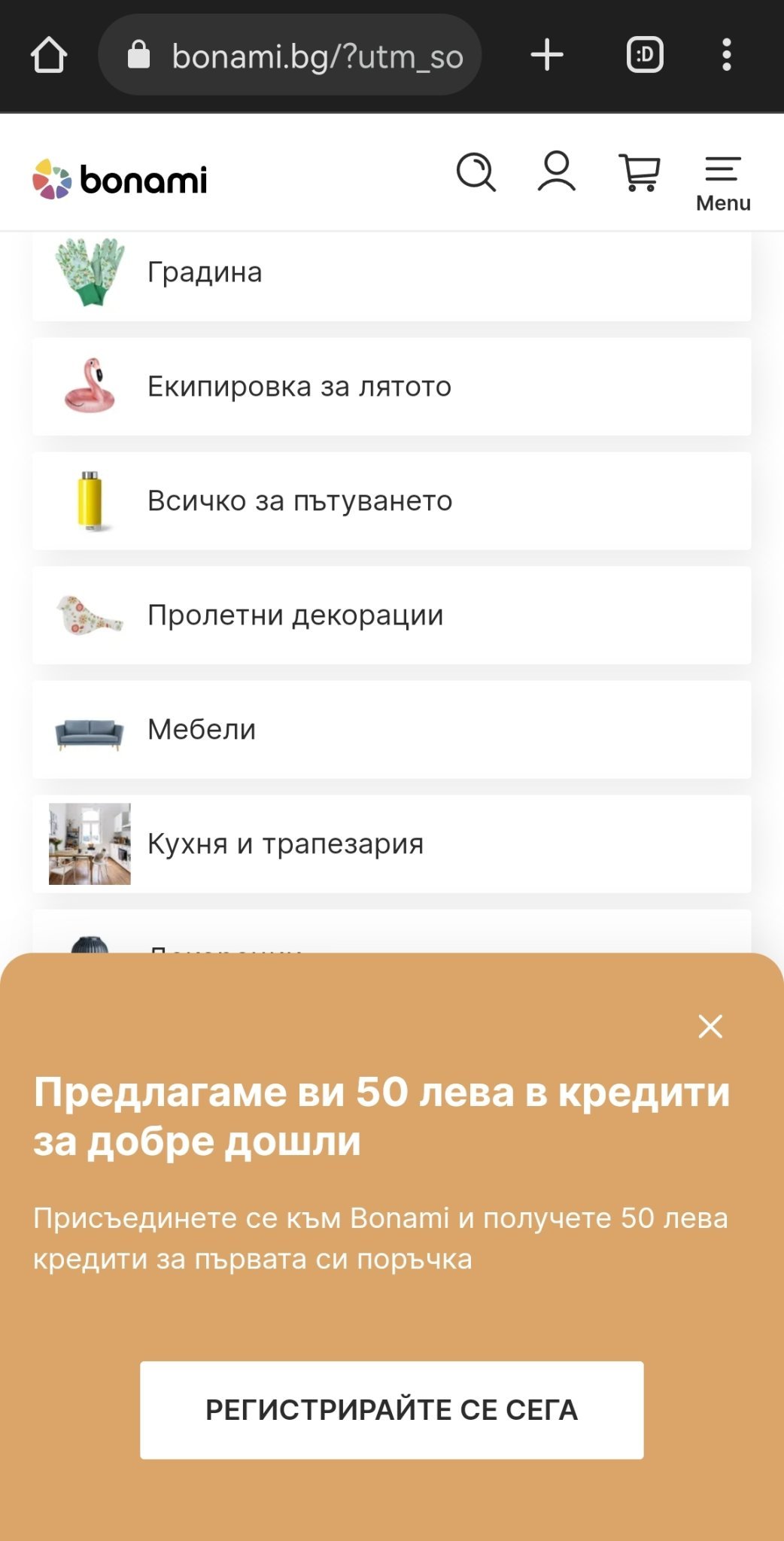784x1541 pixels.
Task: Browse the Мебели category
Action: pos(391,730)
